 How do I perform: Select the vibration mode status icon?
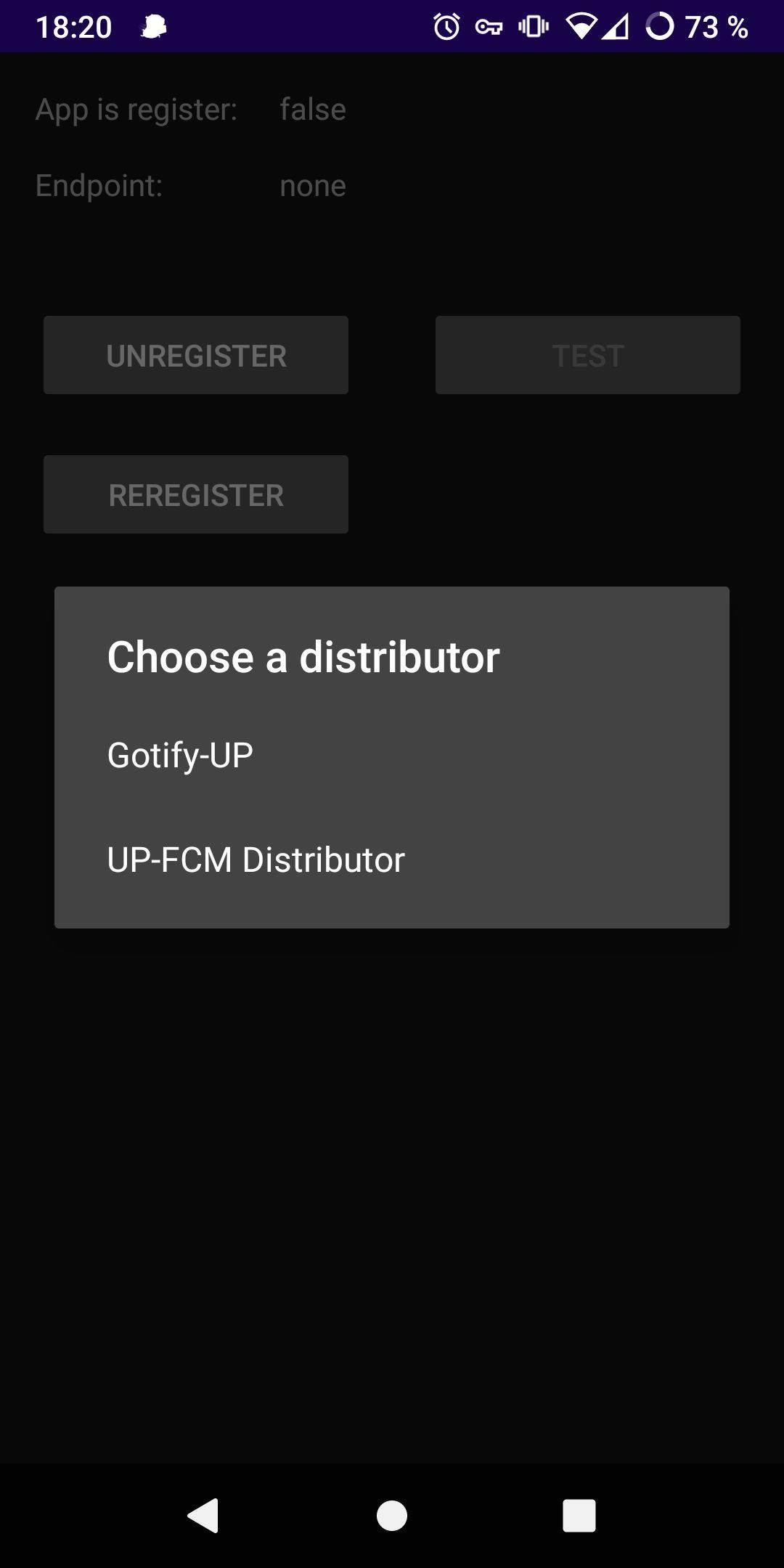(535, 26)
